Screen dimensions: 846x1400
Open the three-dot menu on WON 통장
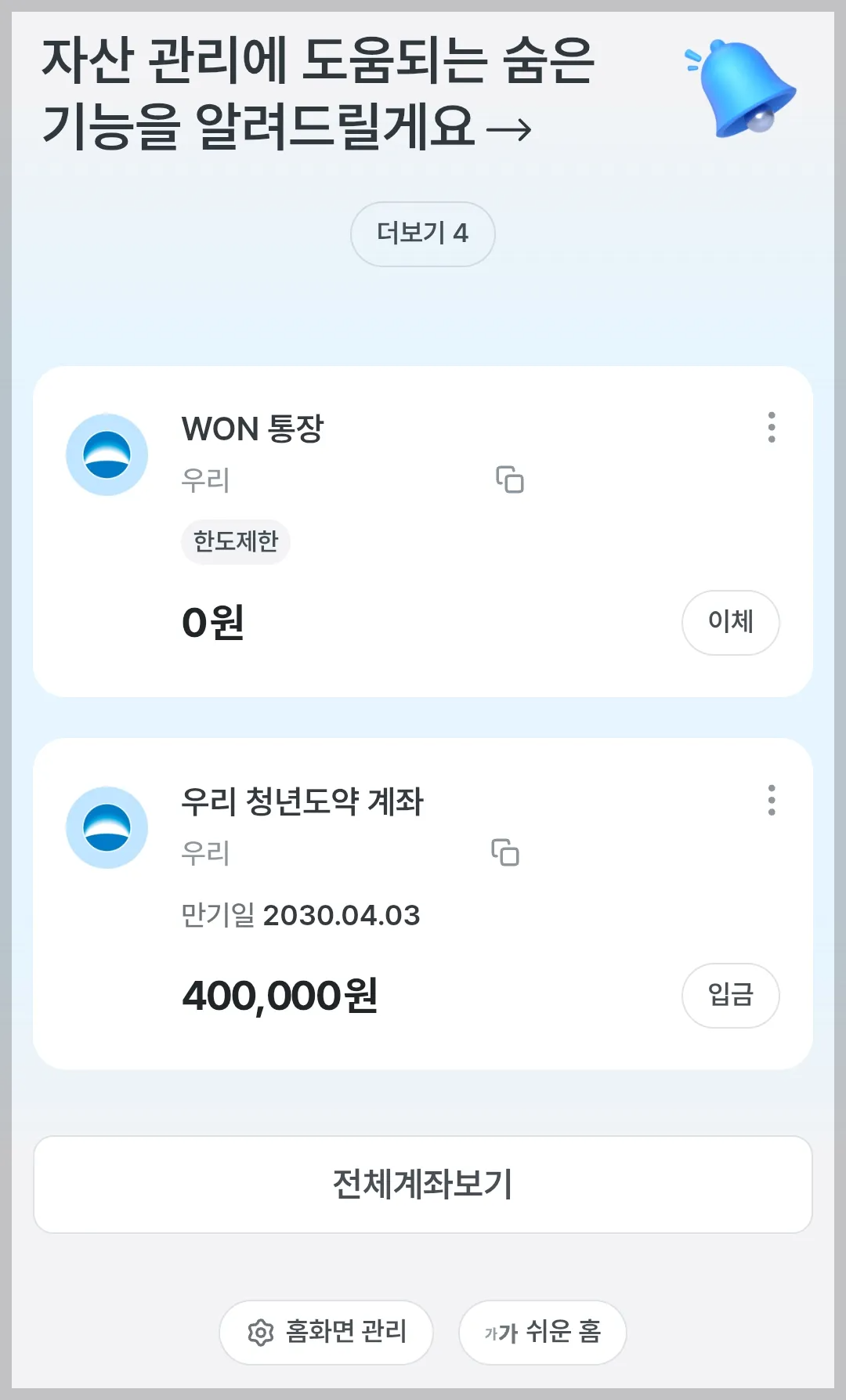(x=772, y=428)
